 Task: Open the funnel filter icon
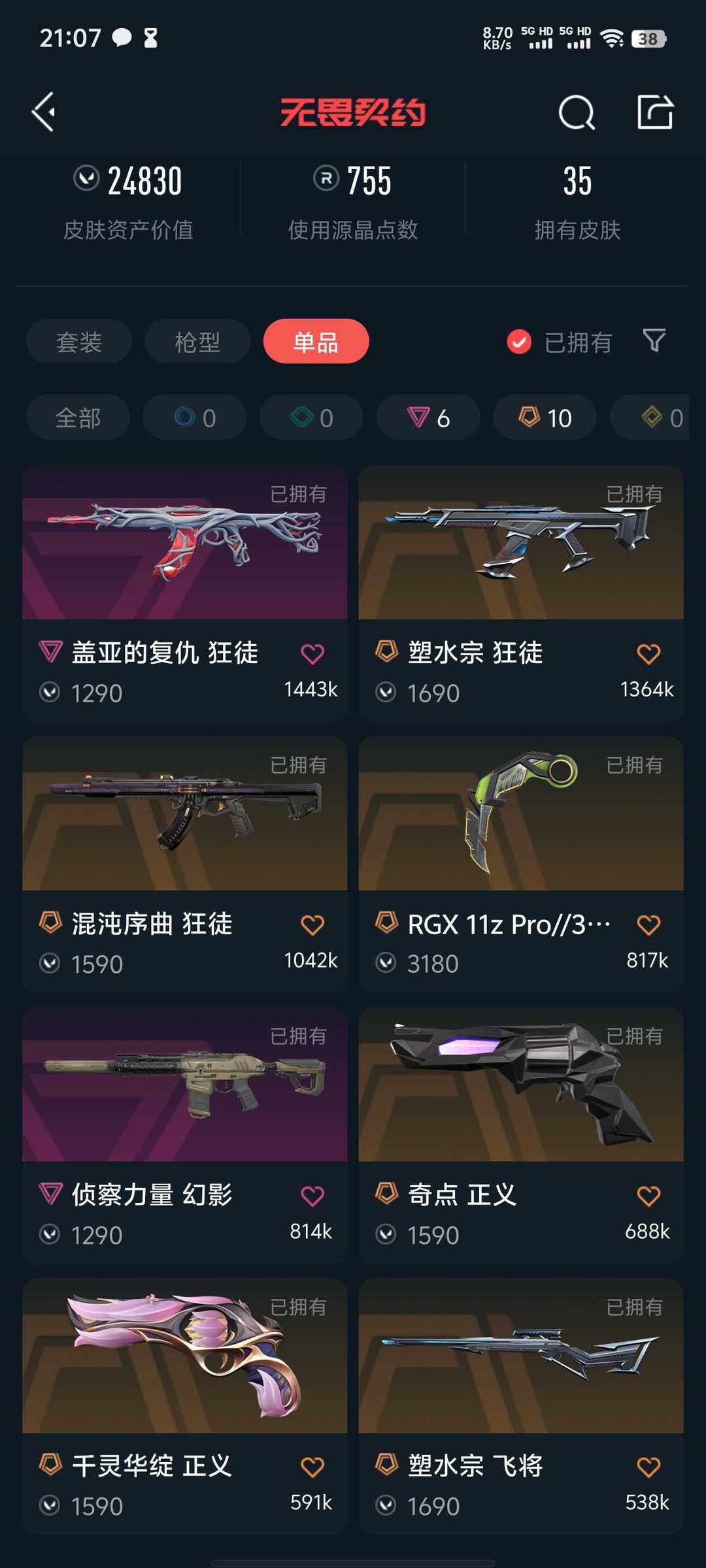tap(654, 340)
